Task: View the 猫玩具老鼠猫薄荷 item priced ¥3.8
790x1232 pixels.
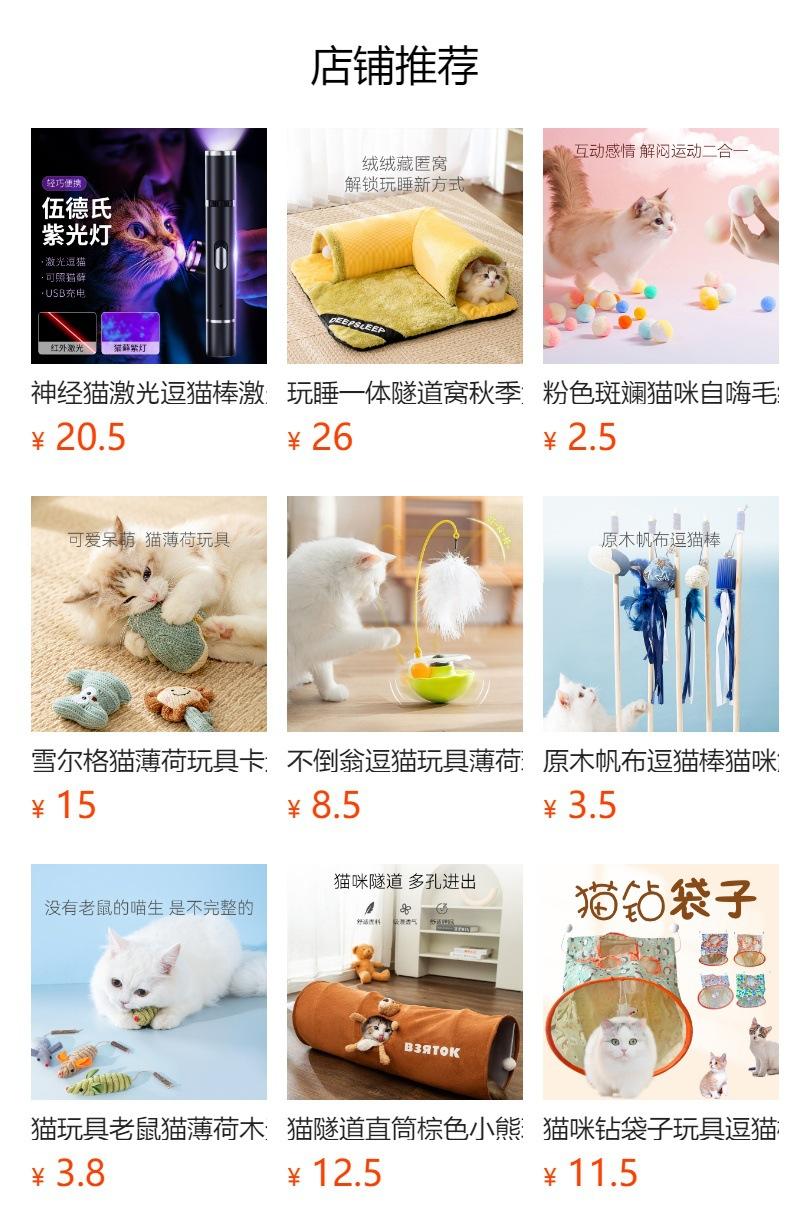Action: coord(149,1028)
